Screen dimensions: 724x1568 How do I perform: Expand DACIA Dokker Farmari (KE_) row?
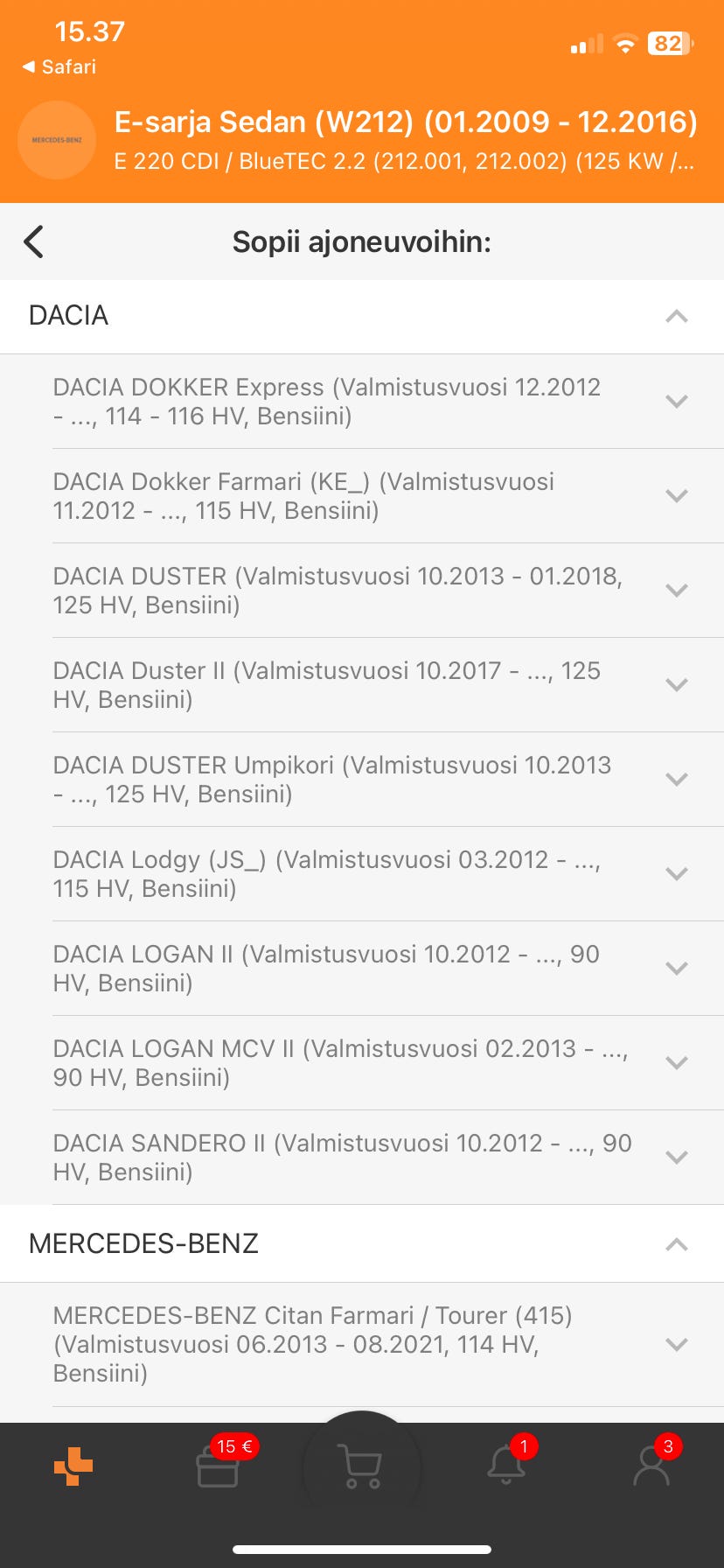[x=676, y=496]
